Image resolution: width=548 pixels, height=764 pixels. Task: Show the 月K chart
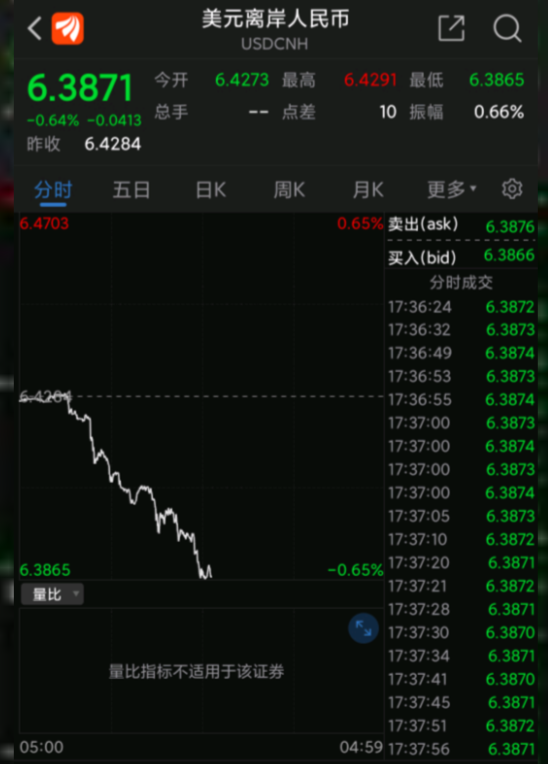[368, 190]
